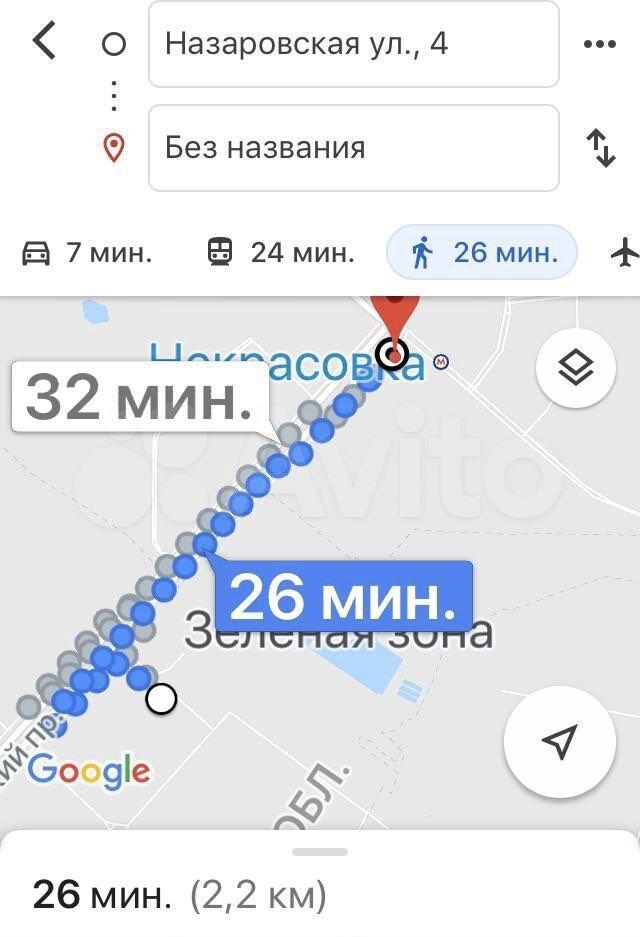Go back from directions
Screen dimensions: 640x937
coord(45,43)
